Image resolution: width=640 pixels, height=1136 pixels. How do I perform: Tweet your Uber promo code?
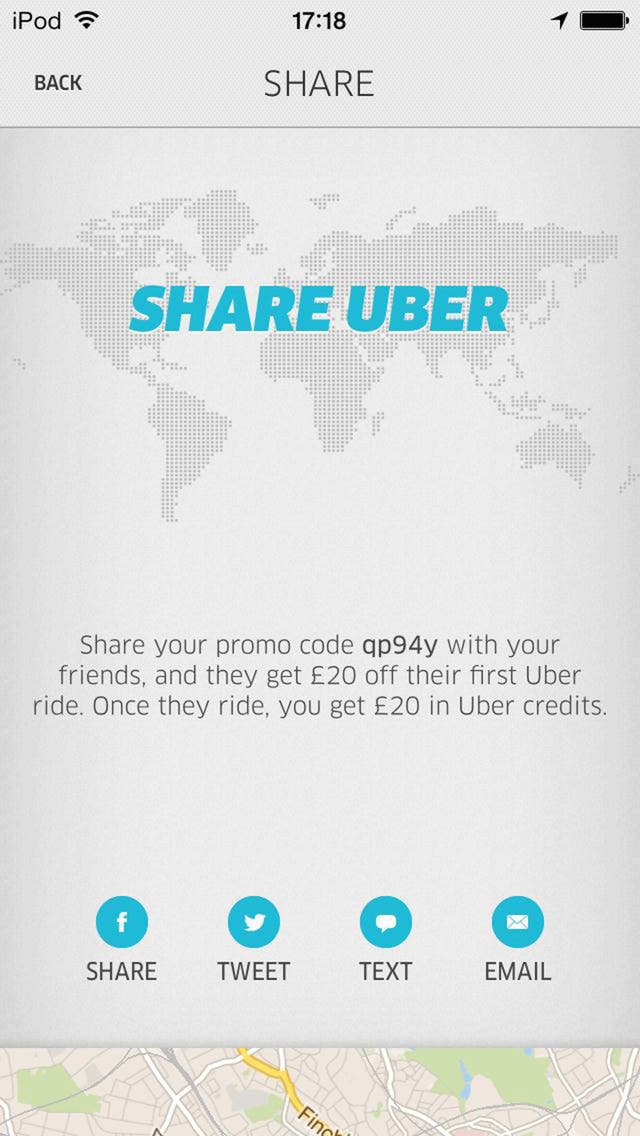(253, 922)
